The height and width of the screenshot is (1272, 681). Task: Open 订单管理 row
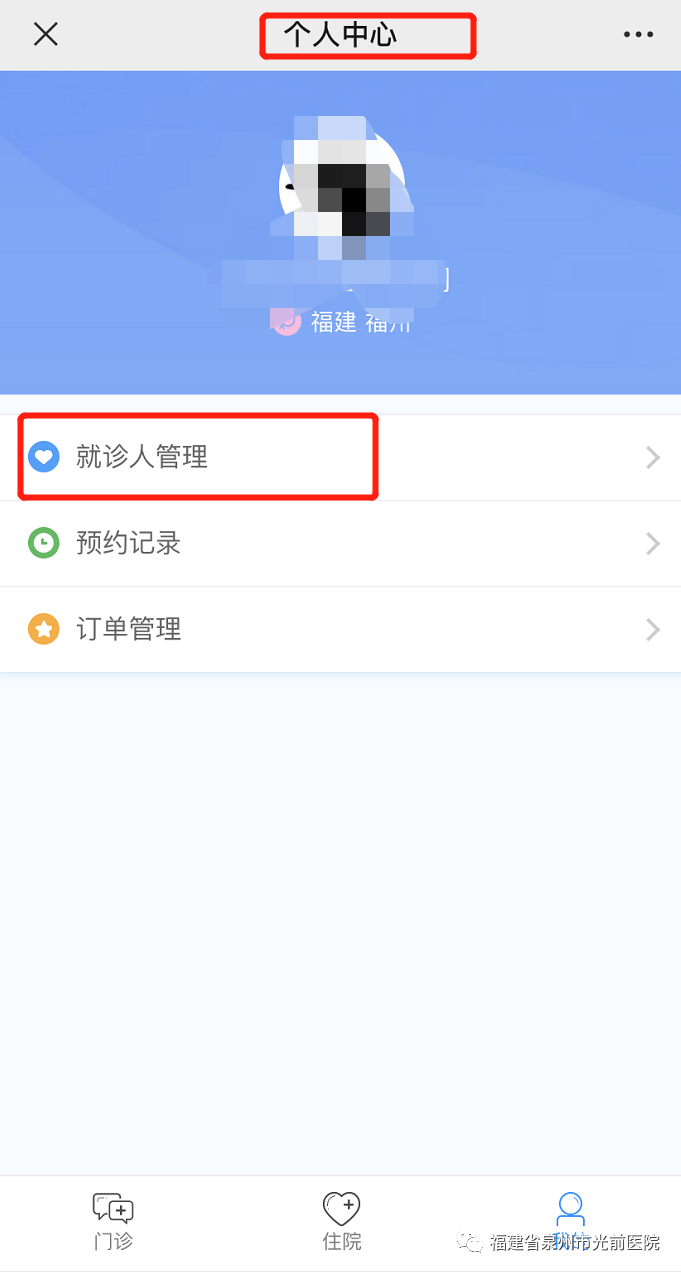click(x=340, y=630)
